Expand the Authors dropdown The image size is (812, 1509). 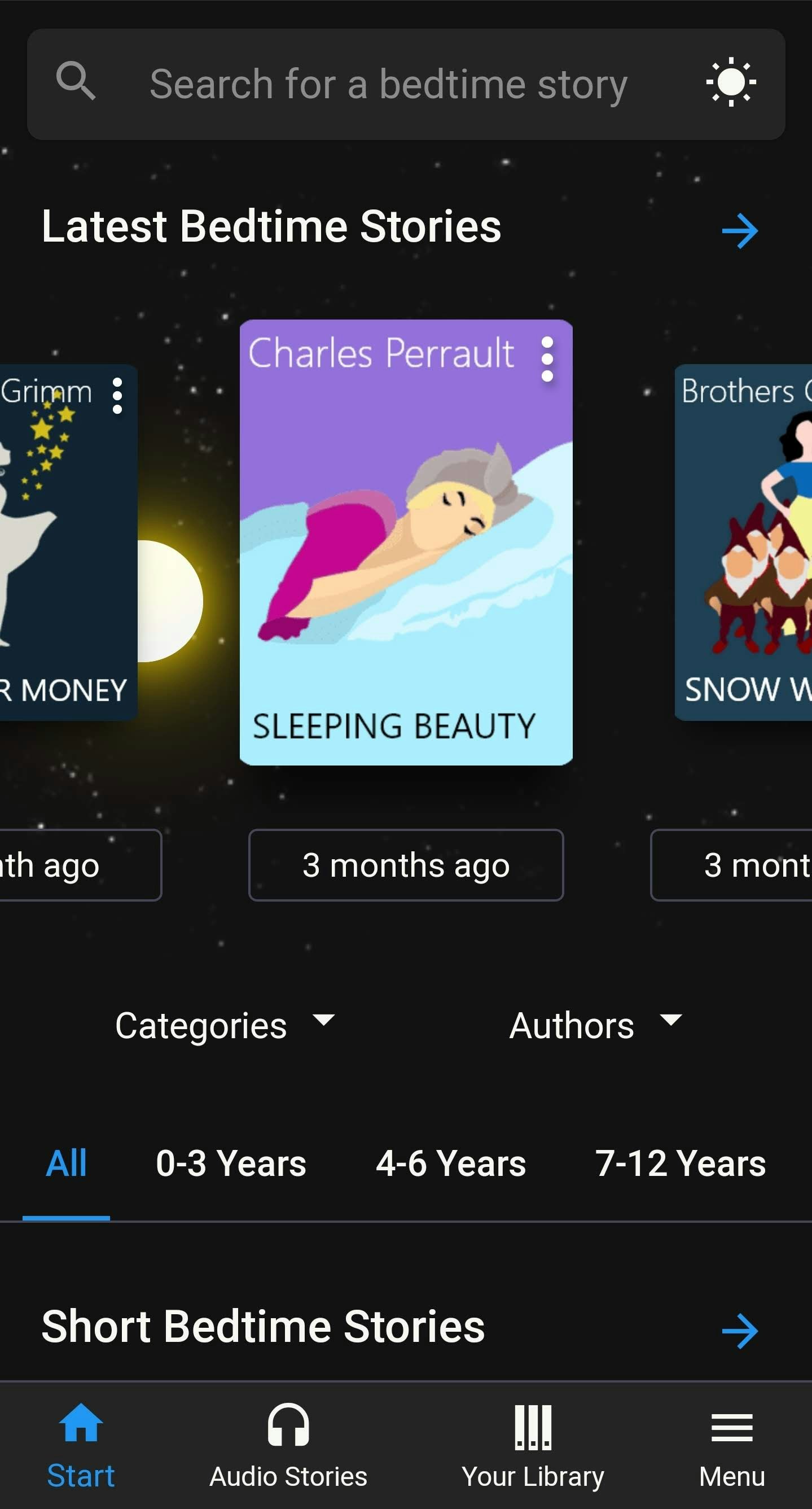pos(595,1025)
